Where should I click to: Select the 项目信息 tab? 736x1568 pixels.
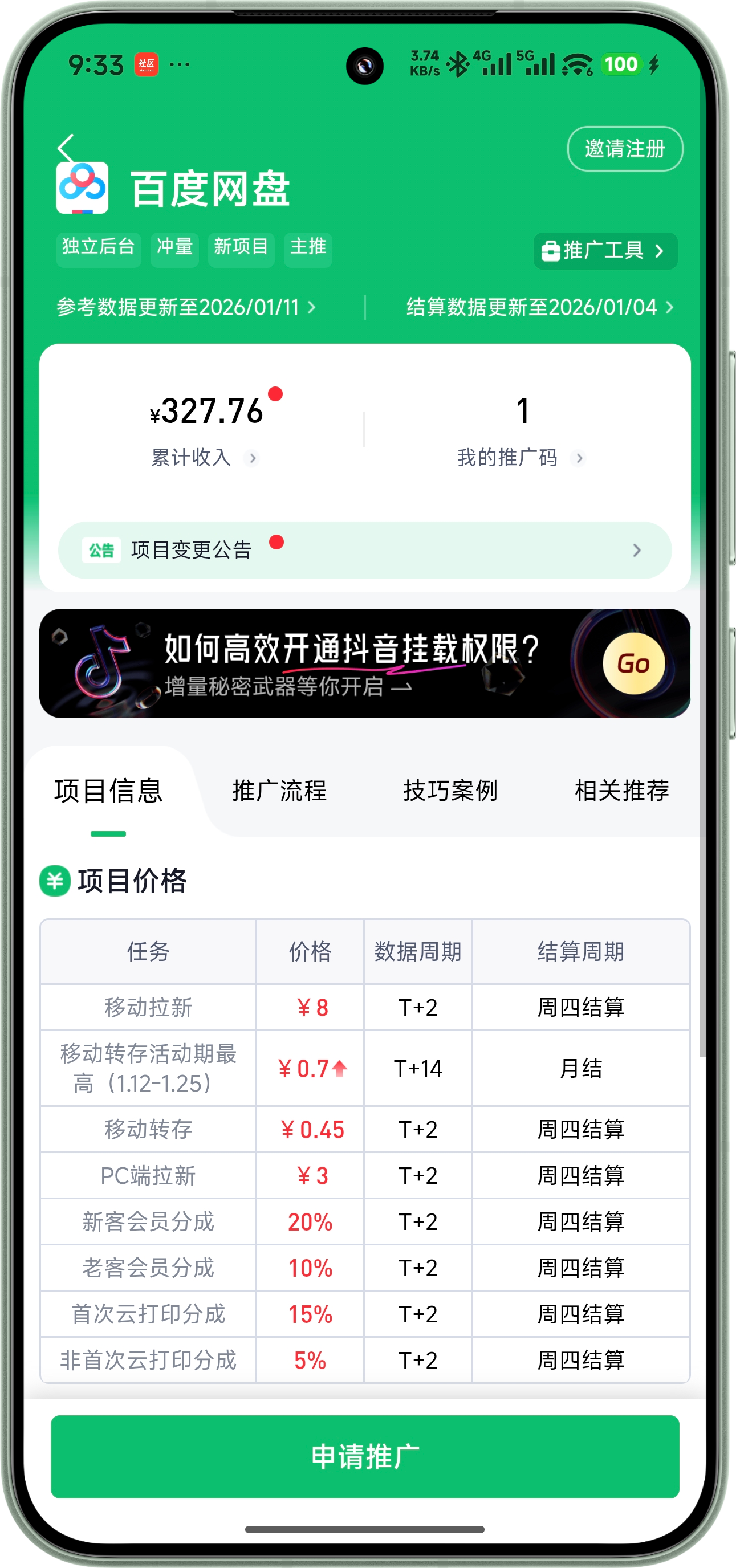point(108,791)
